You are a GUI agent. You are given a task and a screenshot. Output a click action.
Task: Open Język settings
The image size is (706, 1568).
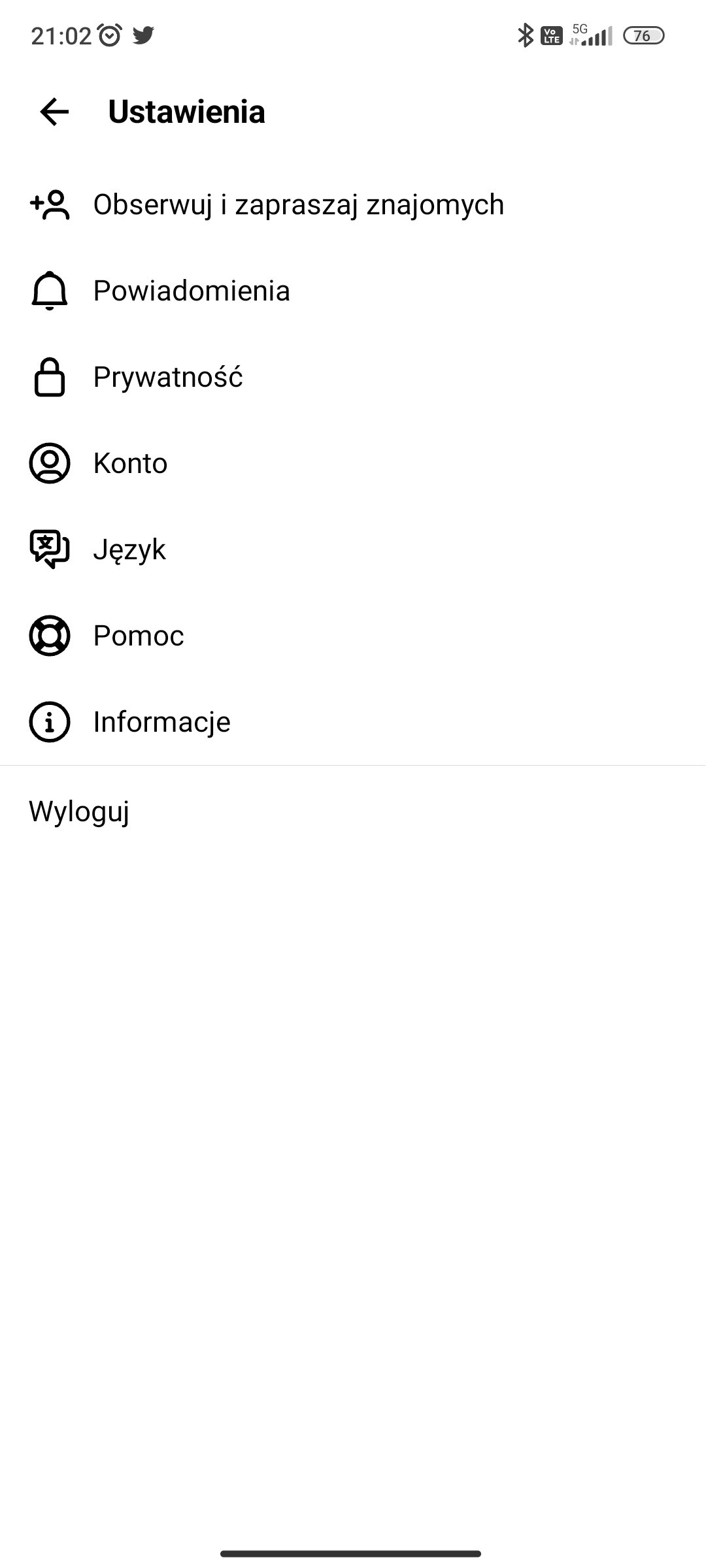pos(353,549)
